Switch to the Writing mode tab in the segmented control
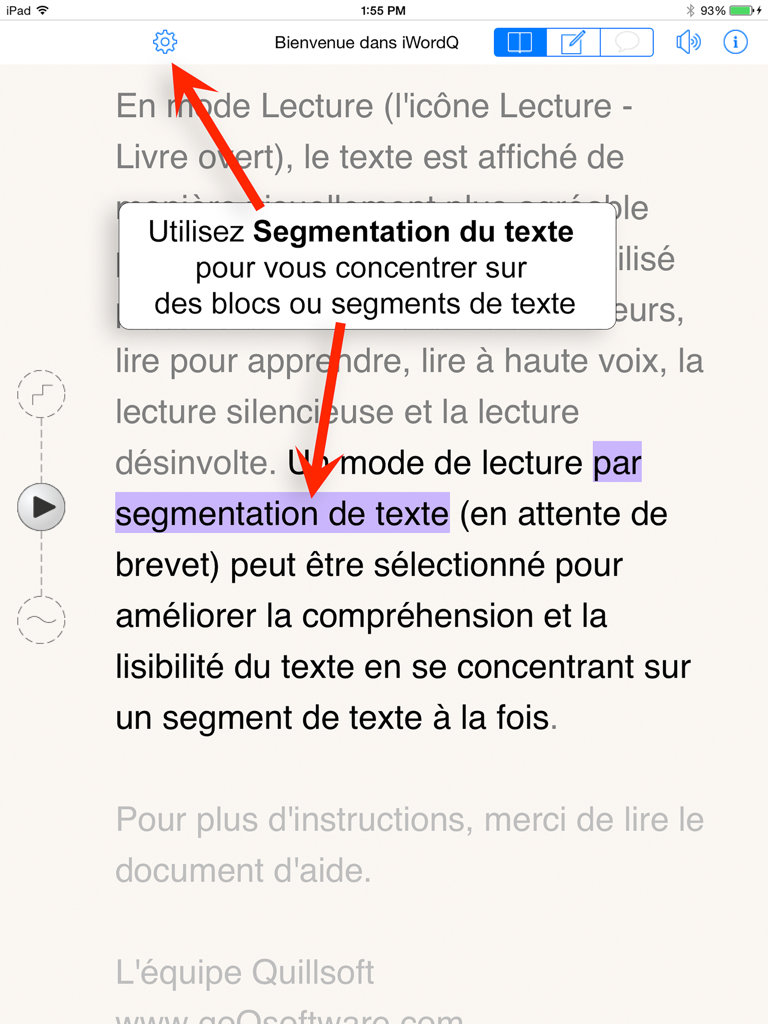 tap(573, 43)
